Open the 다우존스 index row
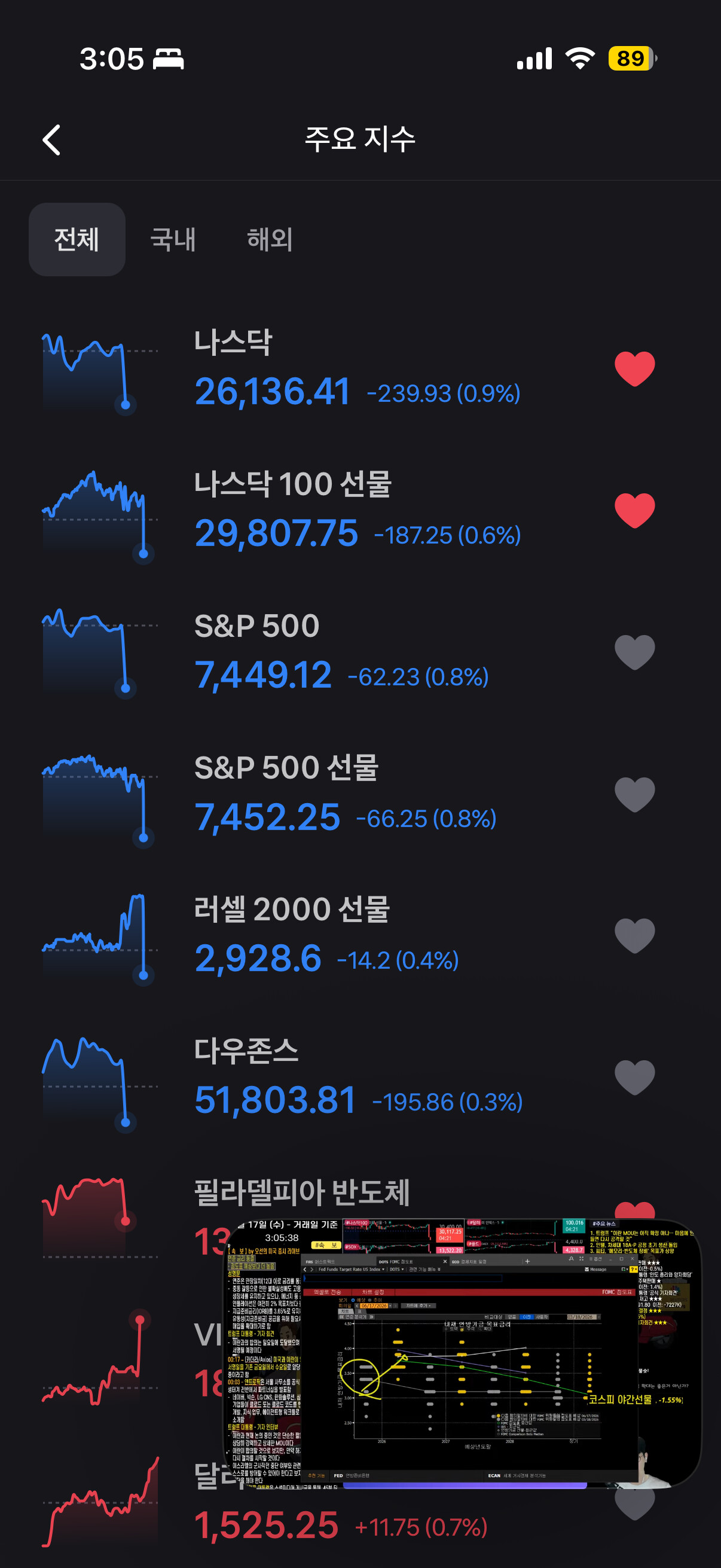Viewport: 721px width, 1568px height. click(360, 1078)
